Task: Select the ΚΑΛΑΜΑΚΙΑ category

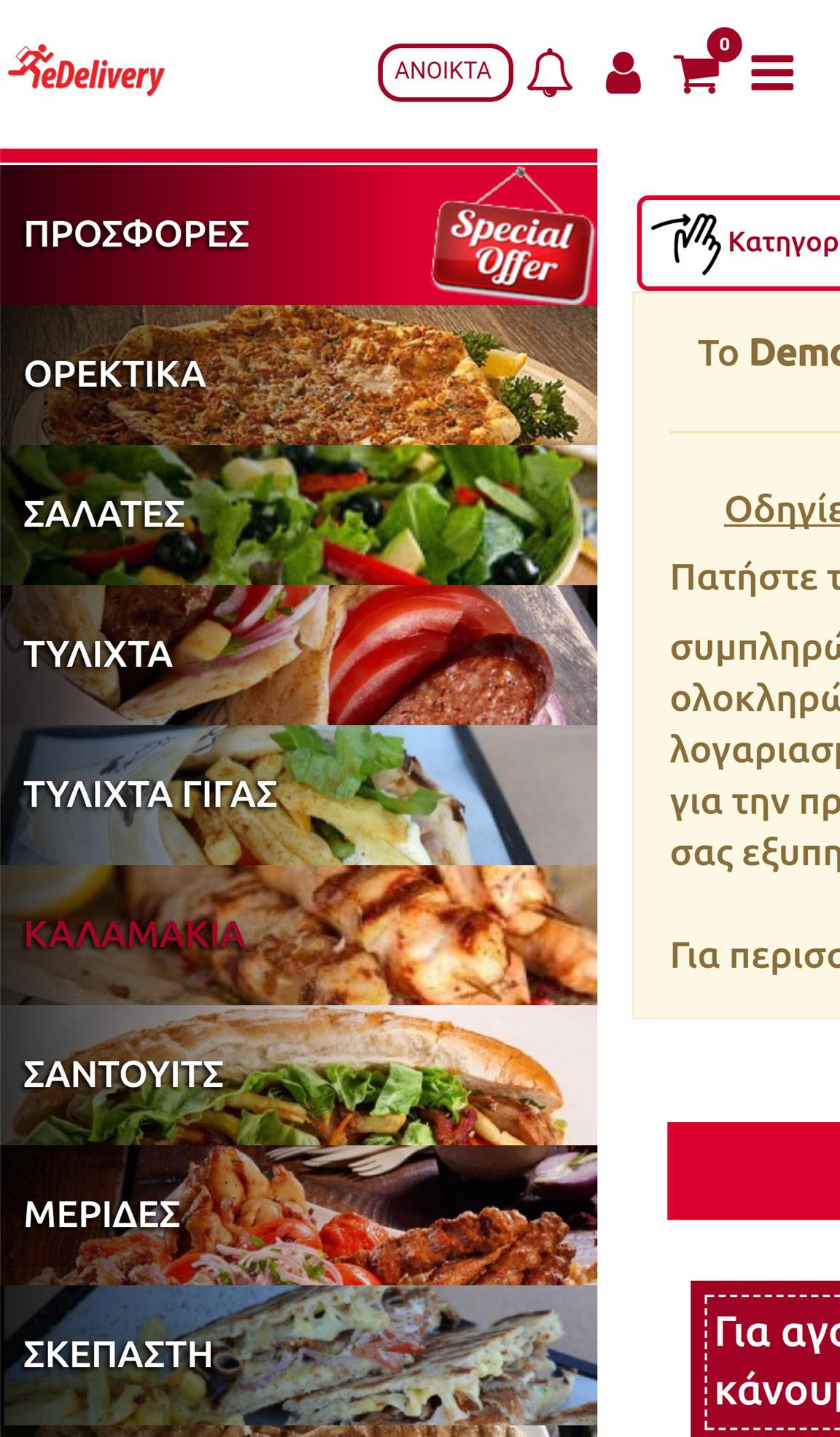Action: click(298, 935)
